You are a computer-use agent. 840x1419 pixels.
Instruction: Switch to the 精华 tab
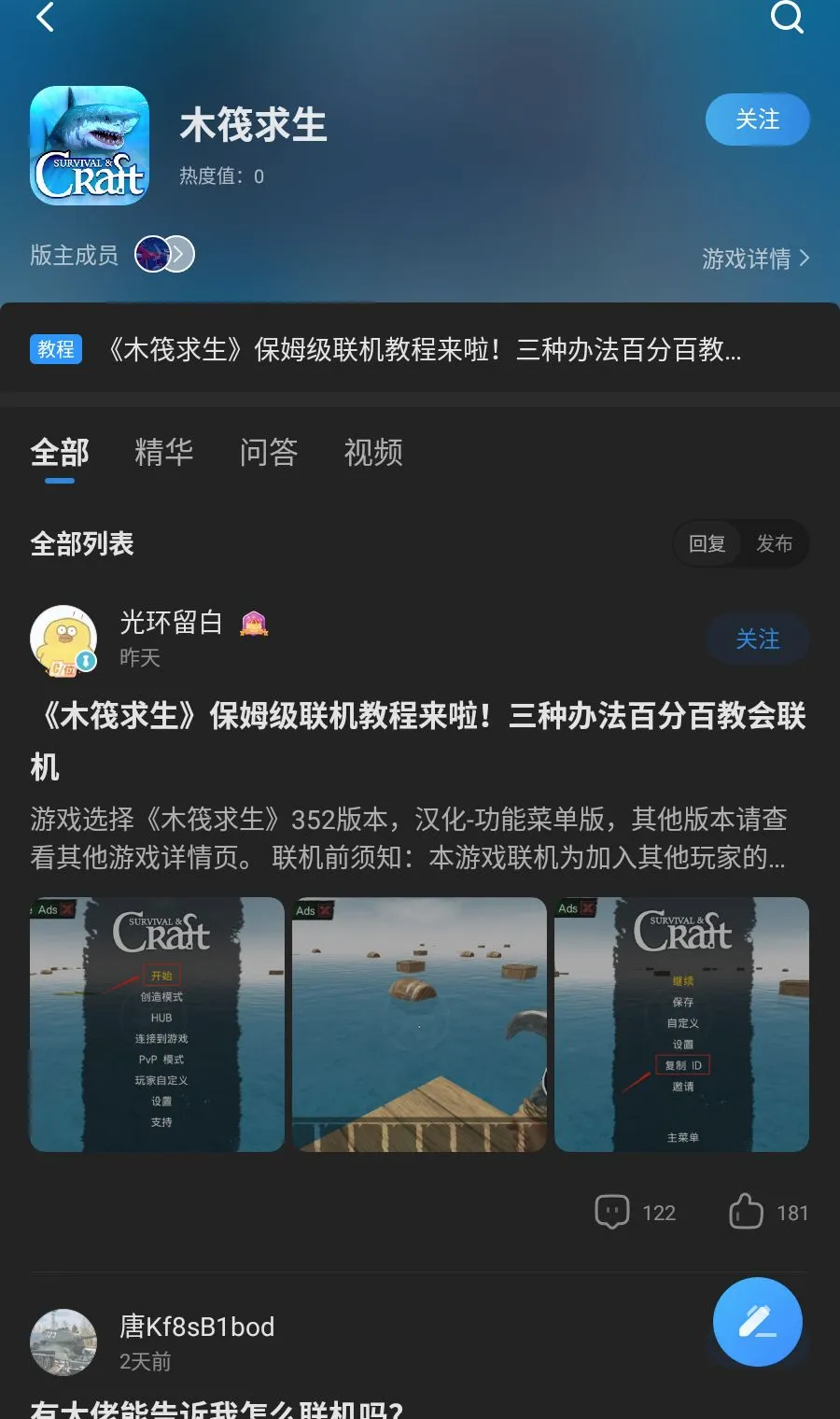164,453
